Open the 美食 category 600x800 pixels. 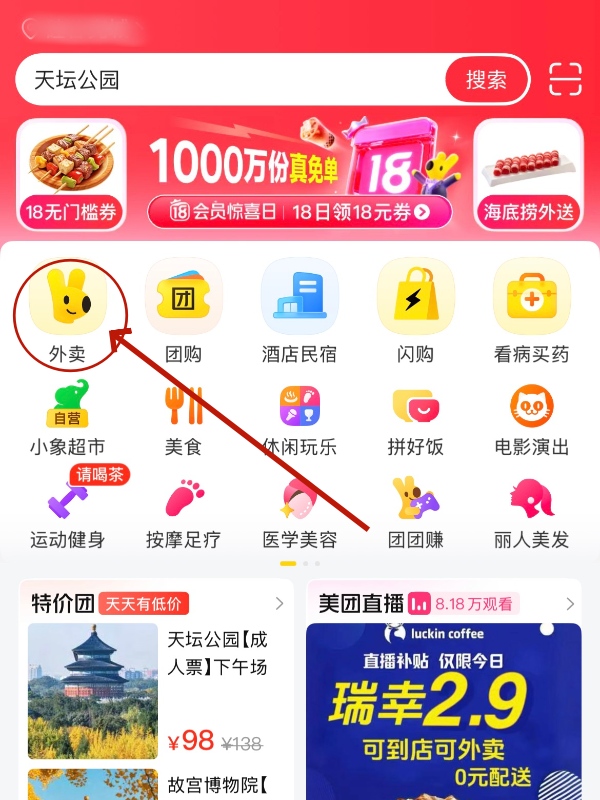click(x=184, y=418)
